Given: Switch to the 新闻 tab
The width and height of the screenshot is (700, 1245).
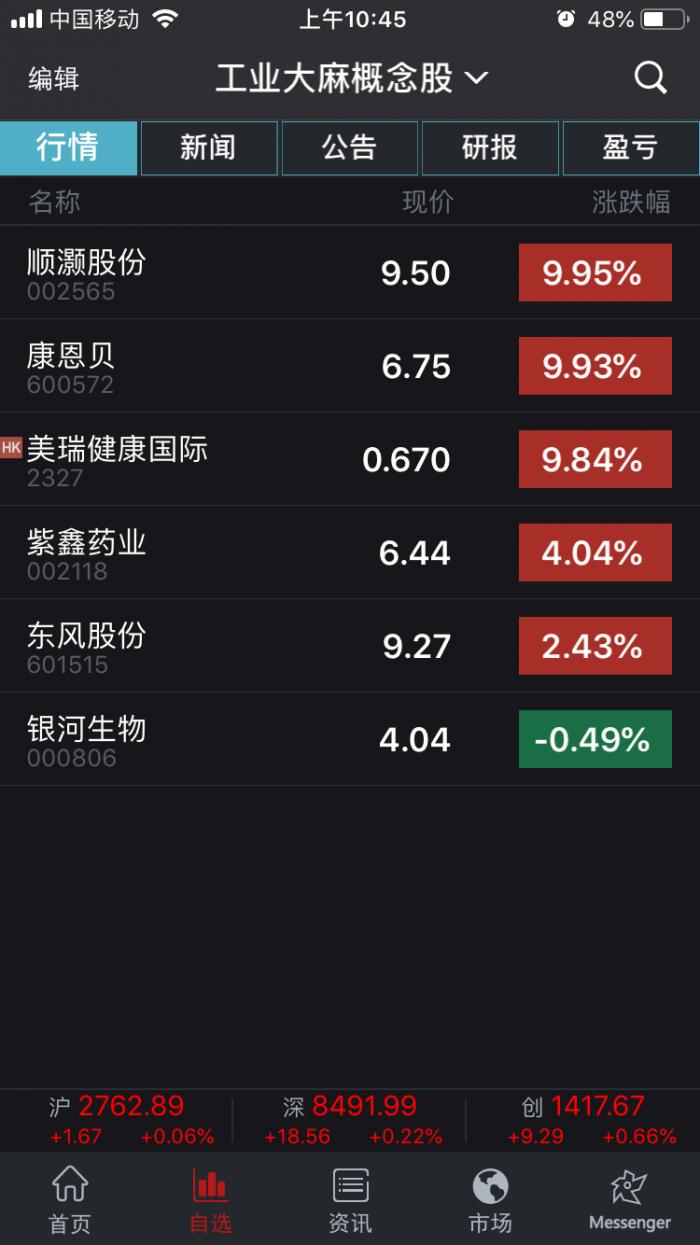Looking at the screenshot, I should click(x=208, y=148).
